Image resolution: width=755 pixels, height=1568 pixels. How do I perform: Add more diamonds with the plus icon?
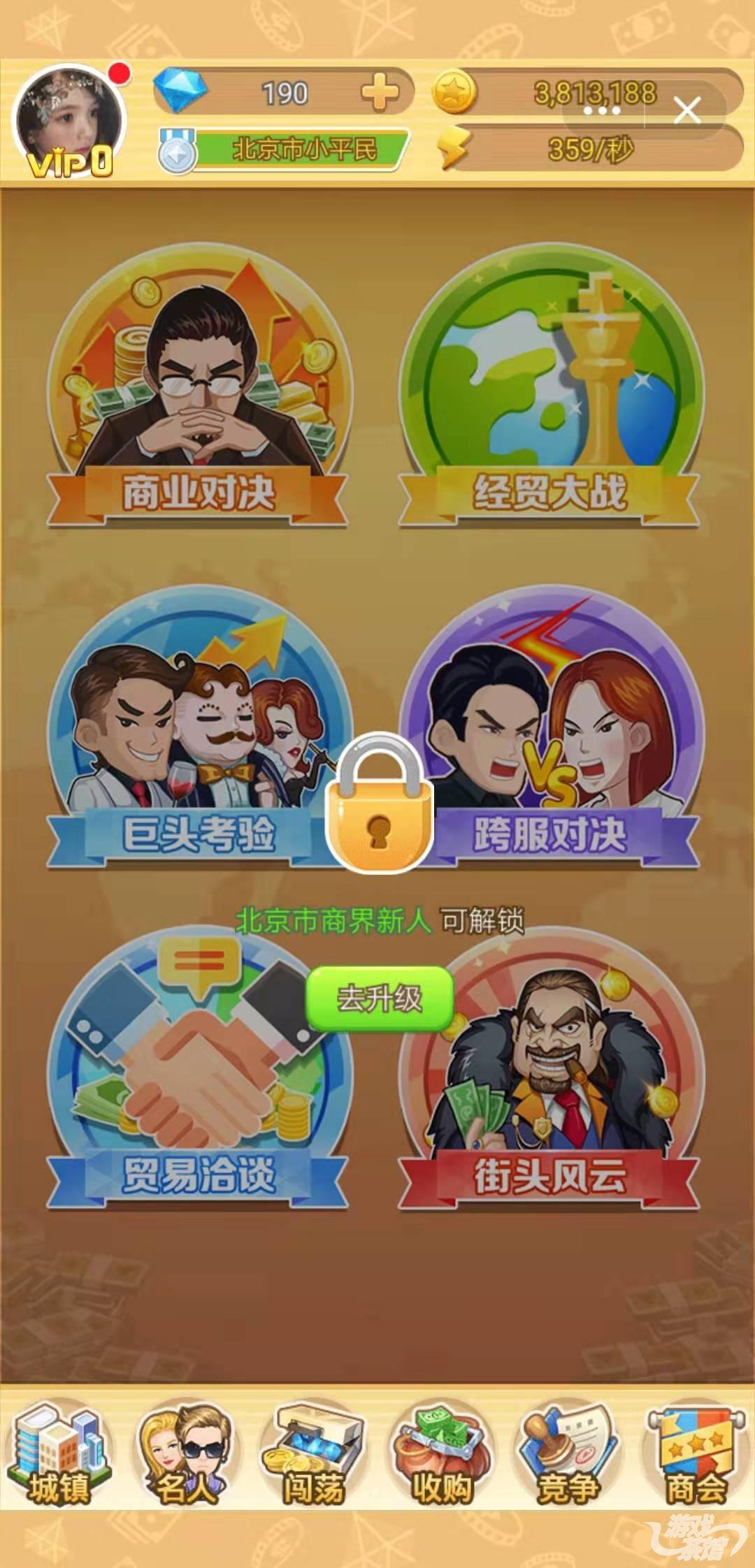(380, 94)
